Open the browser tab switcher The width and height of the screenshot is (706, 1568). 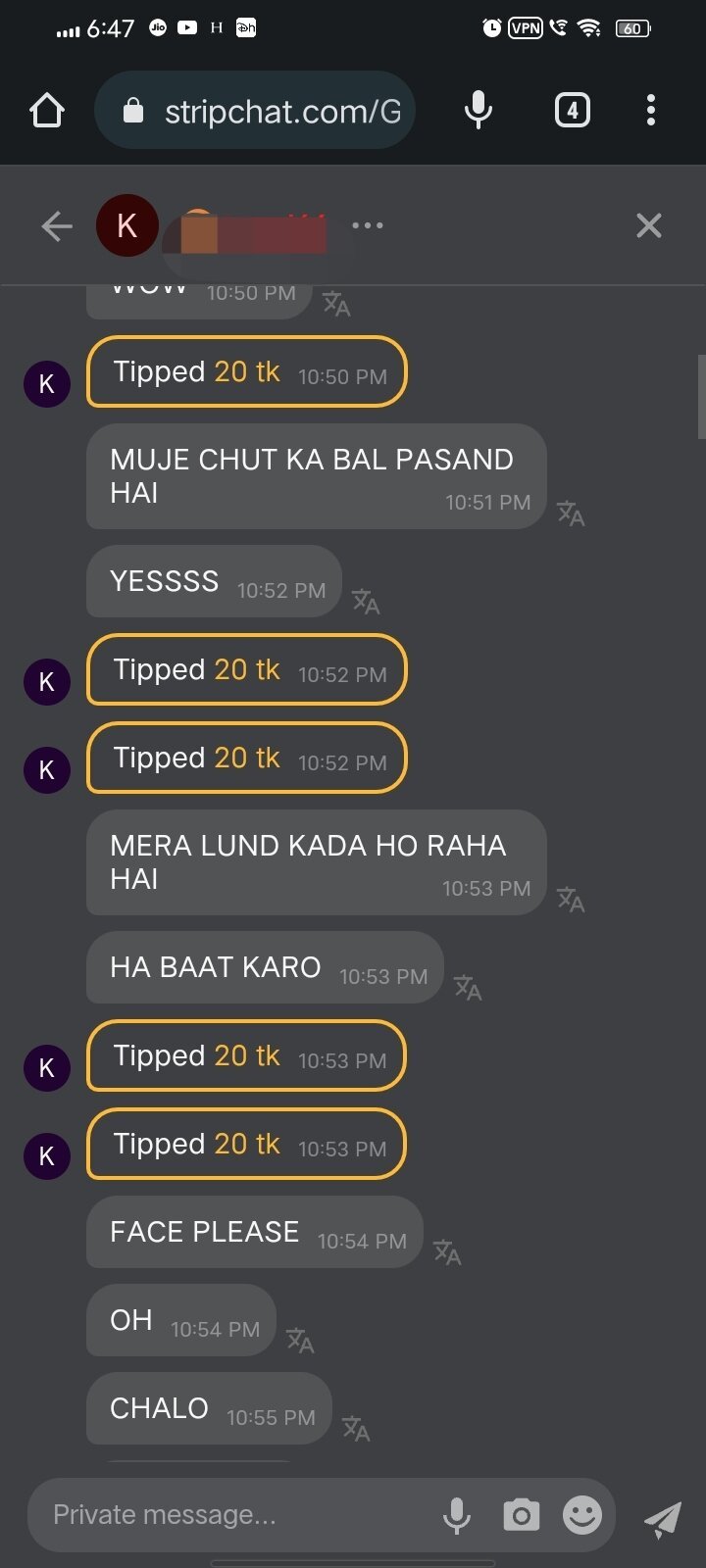[x=573, y=111]
